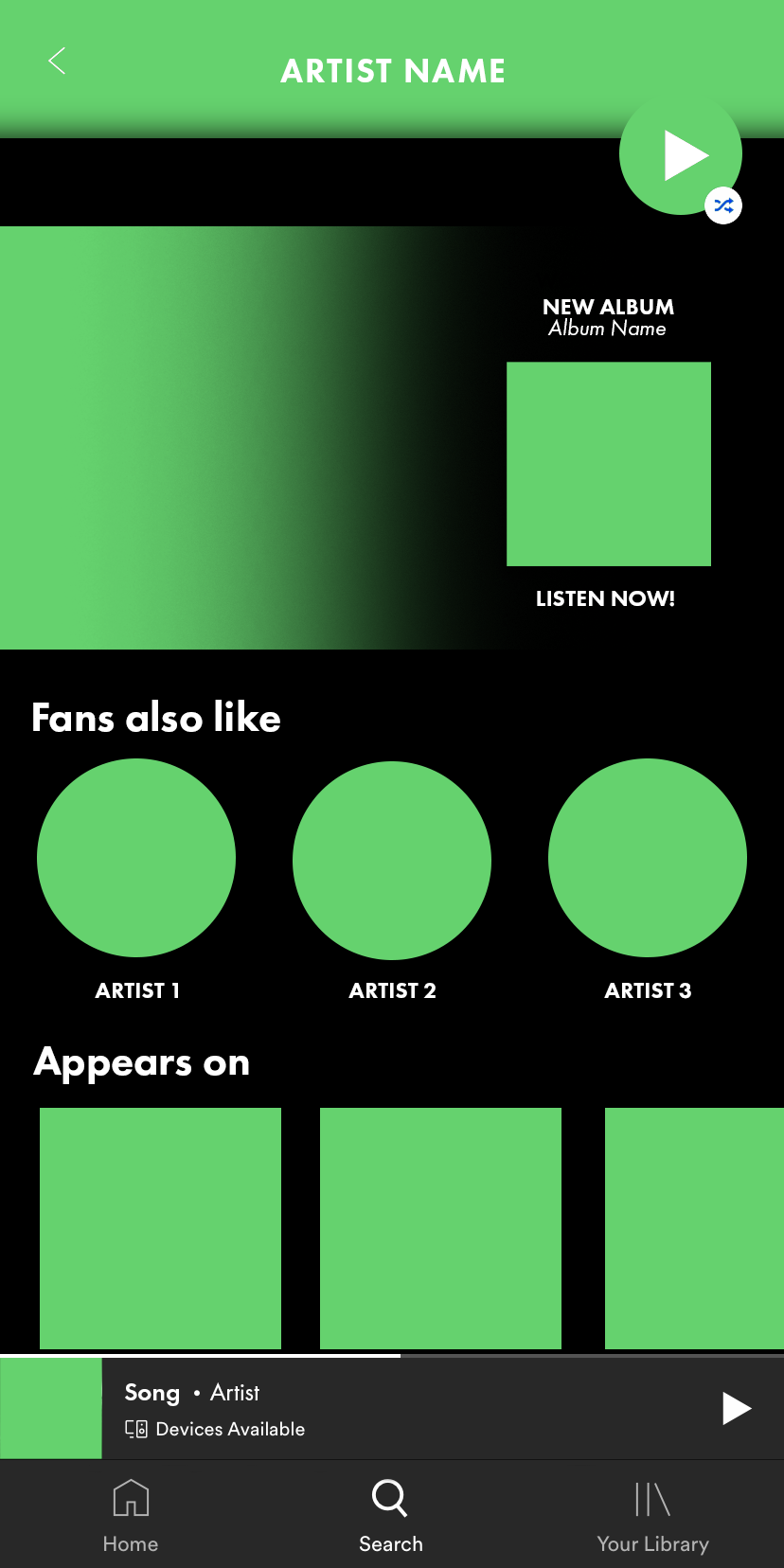The width and height of the screenshot is (784, 1568).
Task: Open the mini player song artwork
Action: pyautogui.click(x=50, y=1408)
